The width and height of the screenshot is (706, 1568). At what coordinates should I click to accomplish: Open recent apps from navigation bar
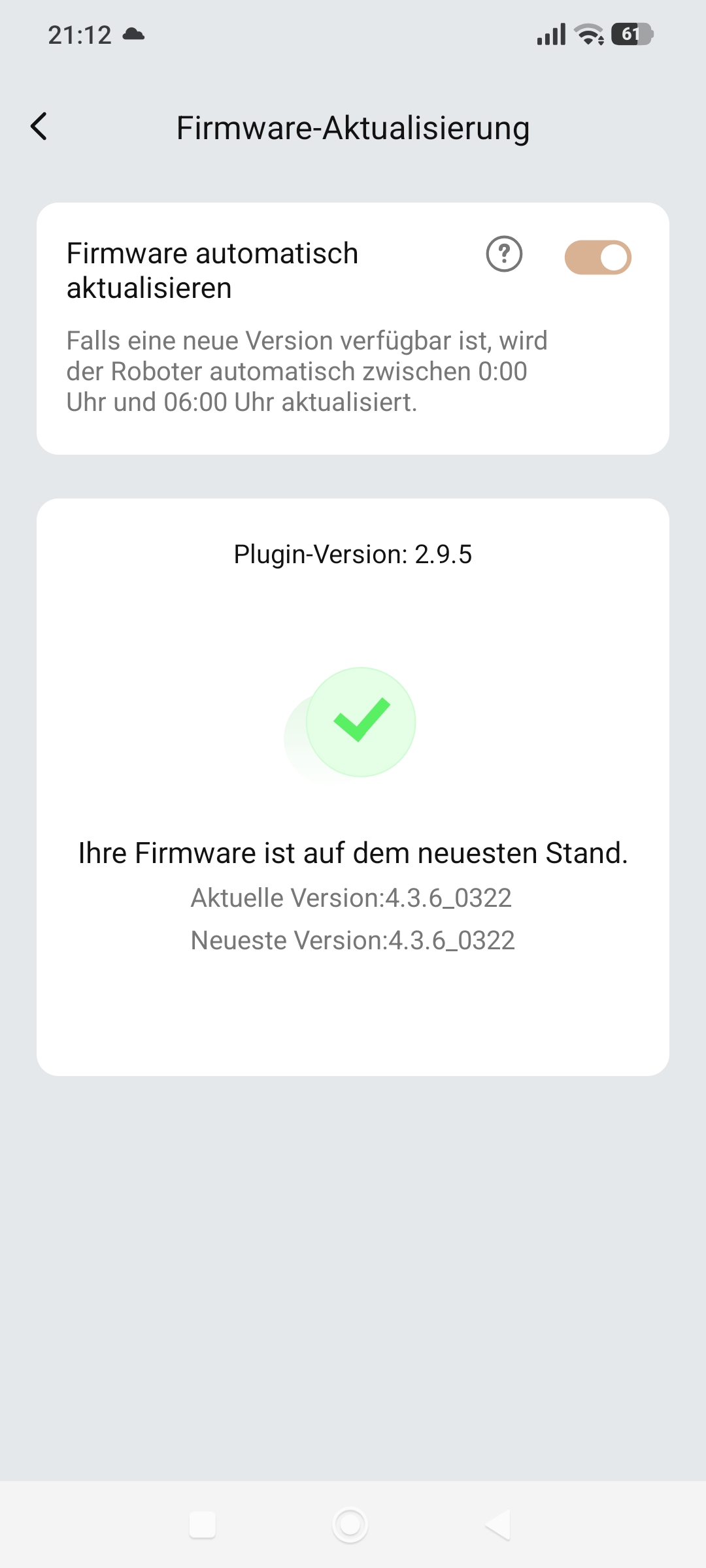pos(203,1525)
